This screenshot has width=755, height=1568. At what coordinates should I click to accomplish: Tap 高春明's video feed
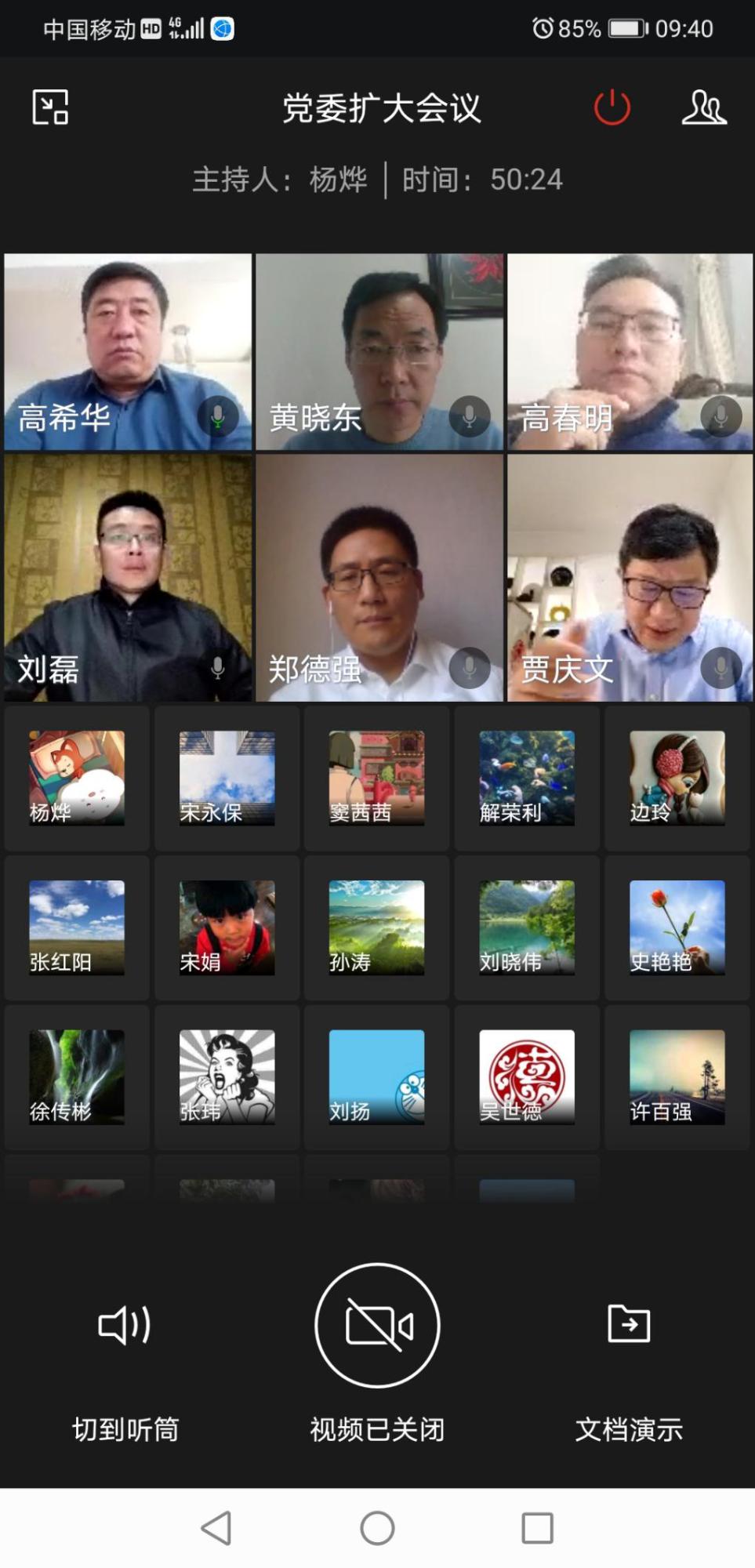[x=630, y=351]
